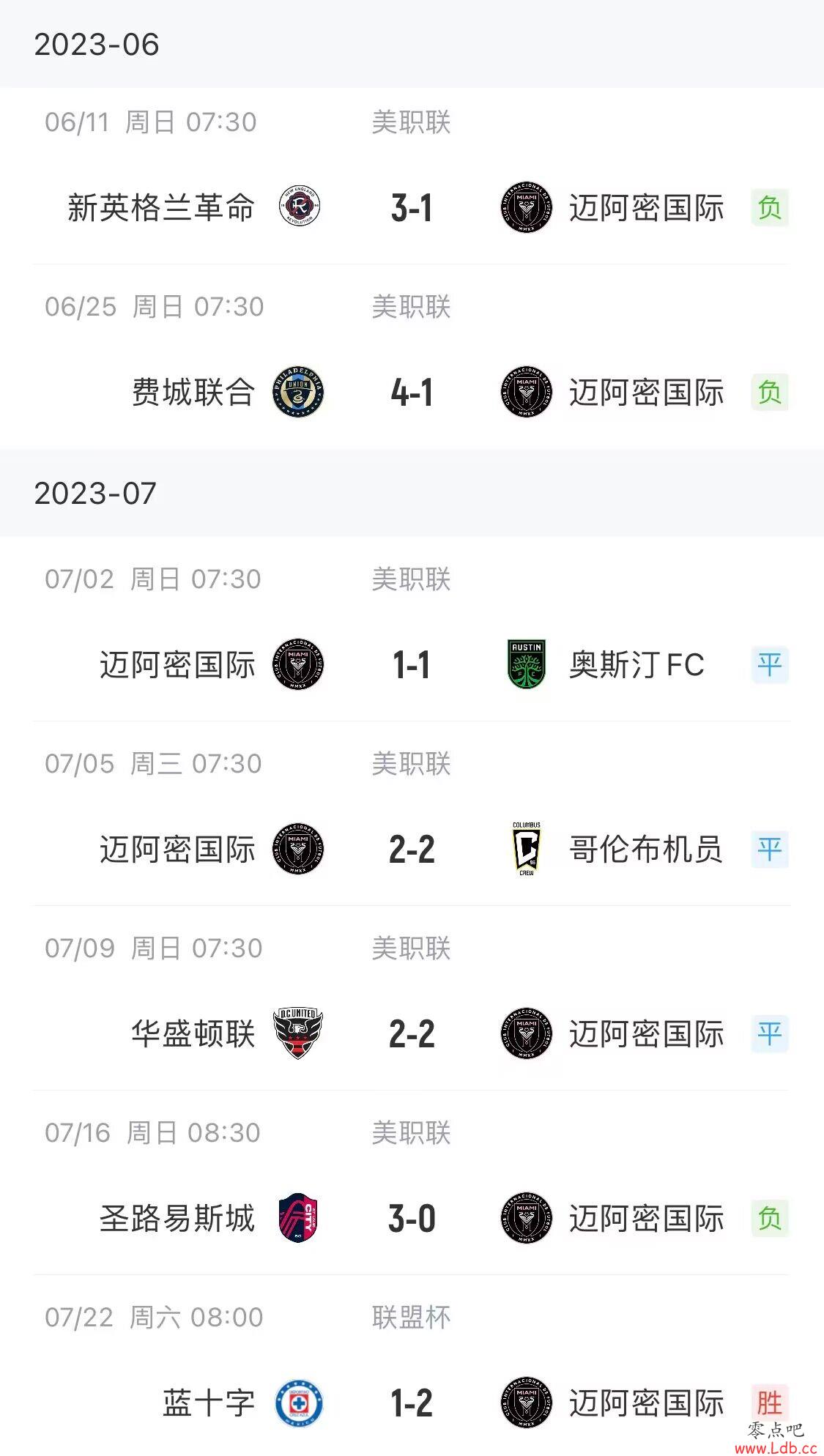
Task: Open the St. Louis City 3-0 match
Action: pyautogui.click(x=412, y=1183)
